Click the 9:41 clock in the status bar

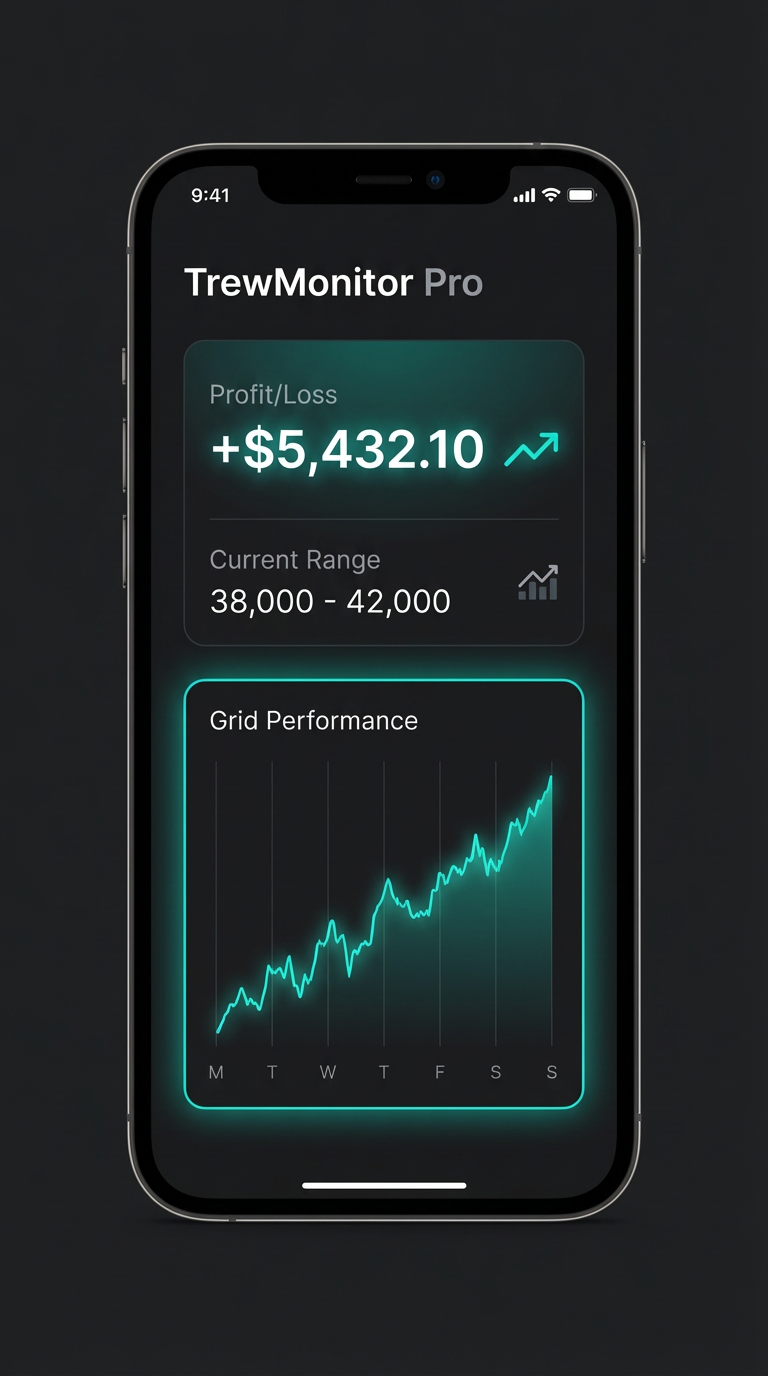tap(210, 196)
